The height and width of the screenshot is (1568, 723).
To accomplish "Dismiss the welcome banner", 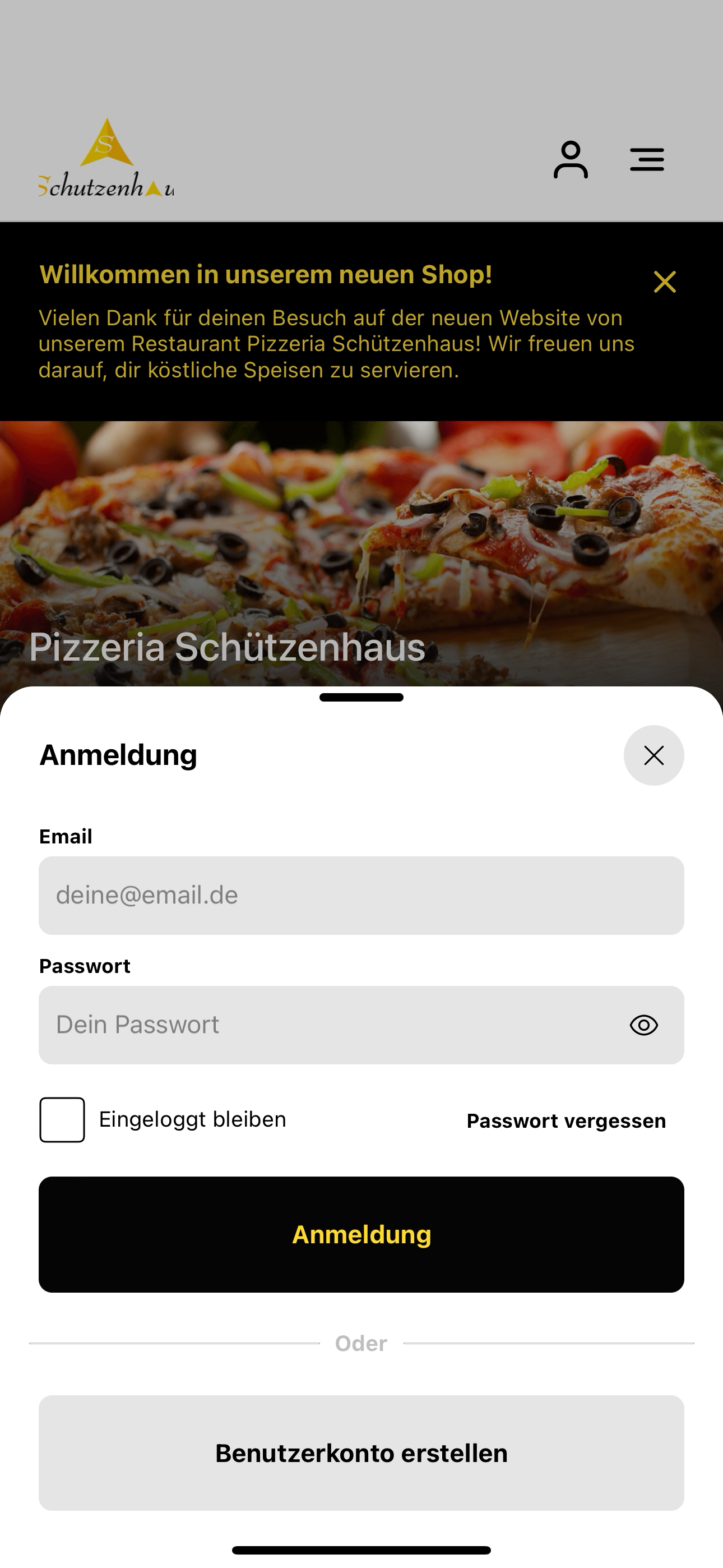I will (x=665, y=282).
